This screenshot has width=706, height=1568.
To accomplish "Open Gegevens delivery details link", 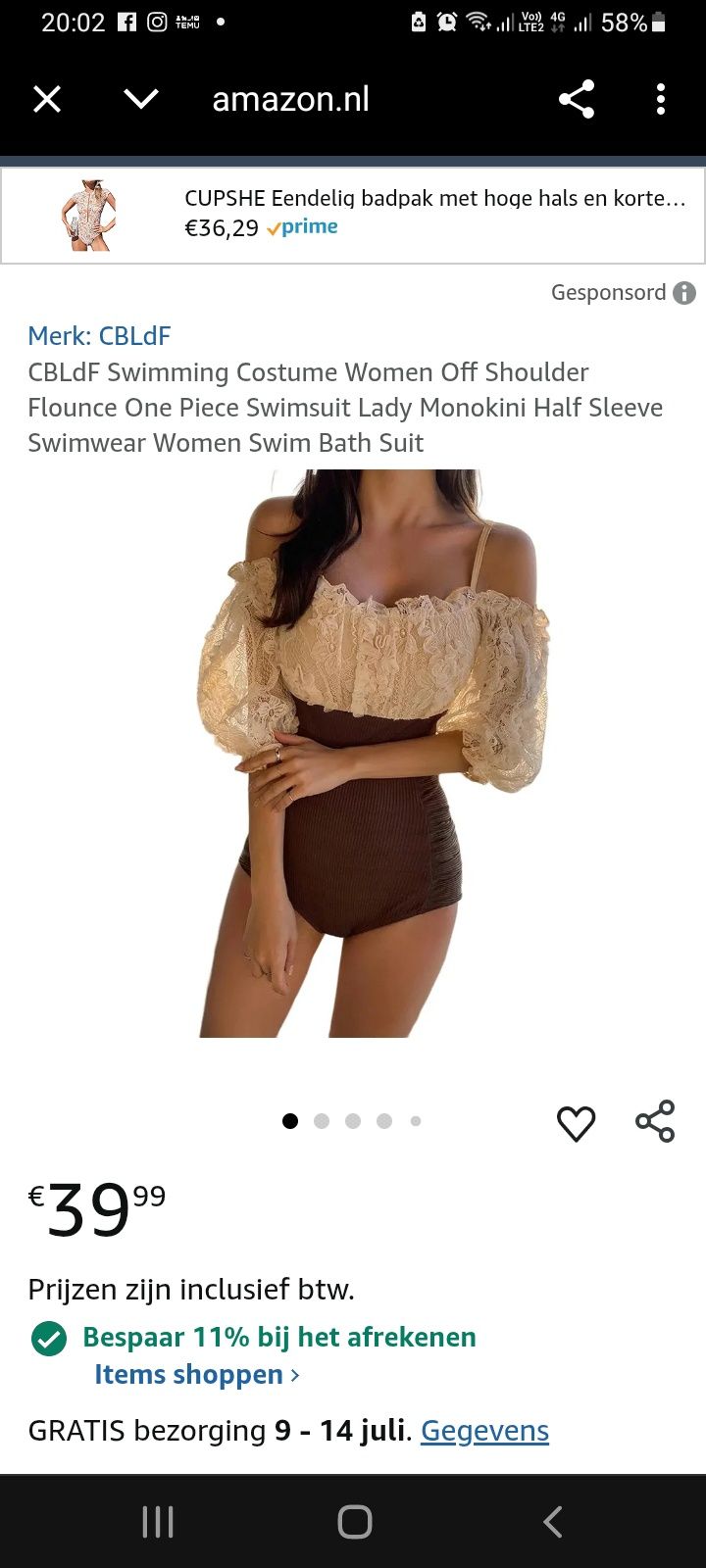I will tap(484, 1431).
